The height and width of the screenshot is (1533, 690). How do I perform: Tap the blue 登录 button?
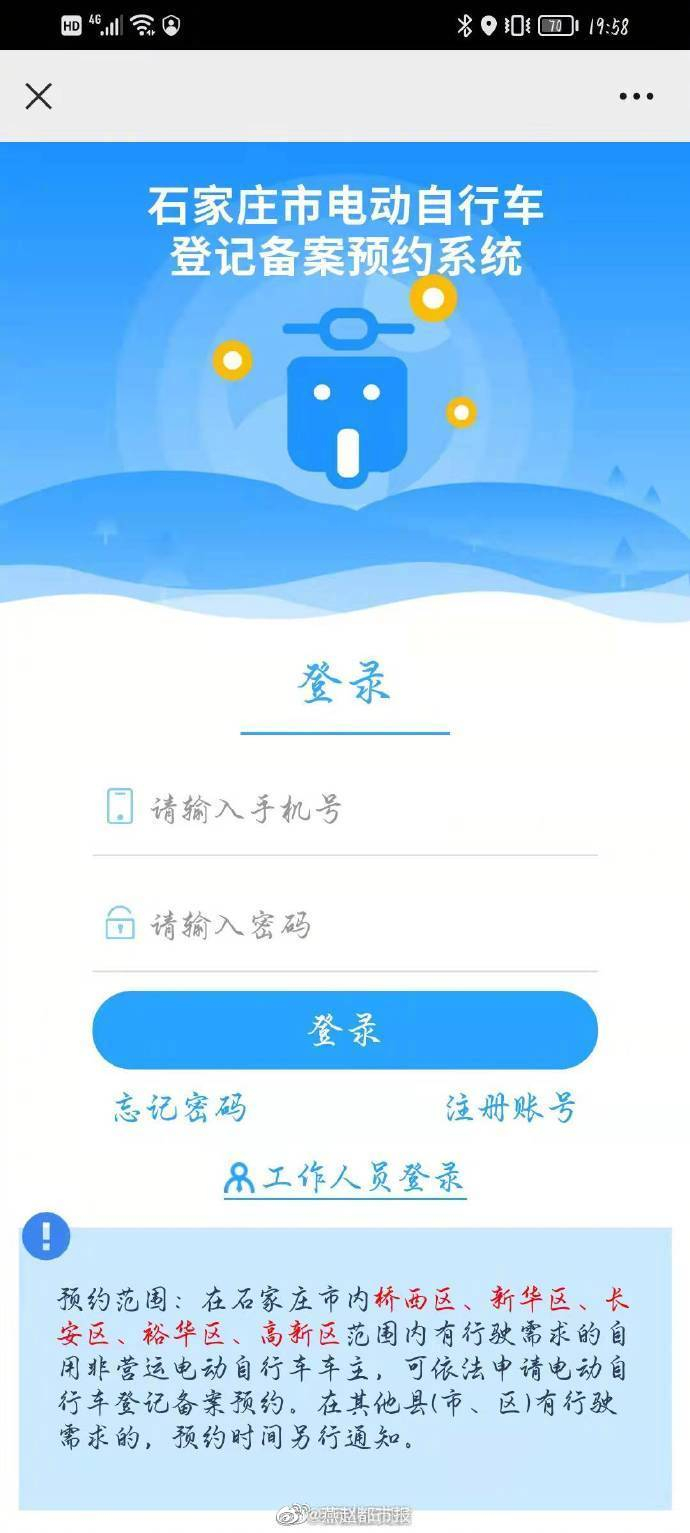[345, 1030]
